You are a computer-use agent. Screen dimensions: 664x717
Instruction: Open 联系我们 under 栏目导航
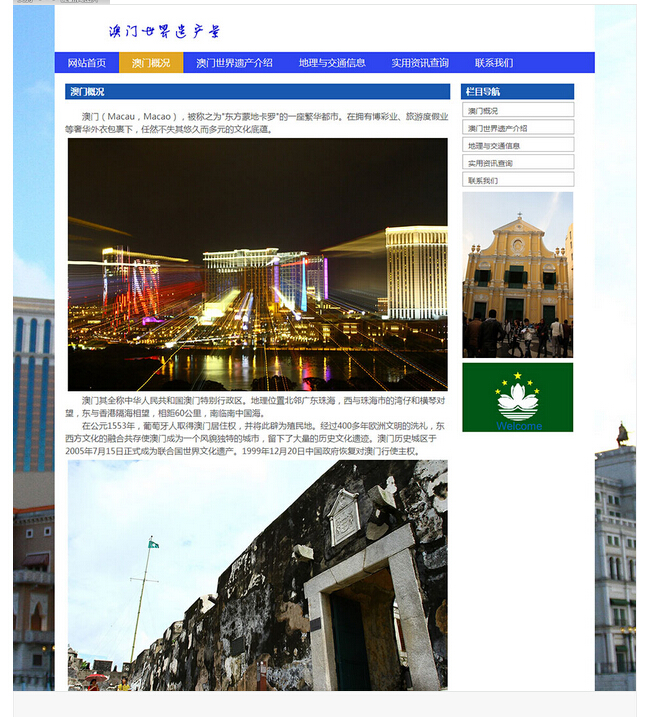click(x=517, y=180)
